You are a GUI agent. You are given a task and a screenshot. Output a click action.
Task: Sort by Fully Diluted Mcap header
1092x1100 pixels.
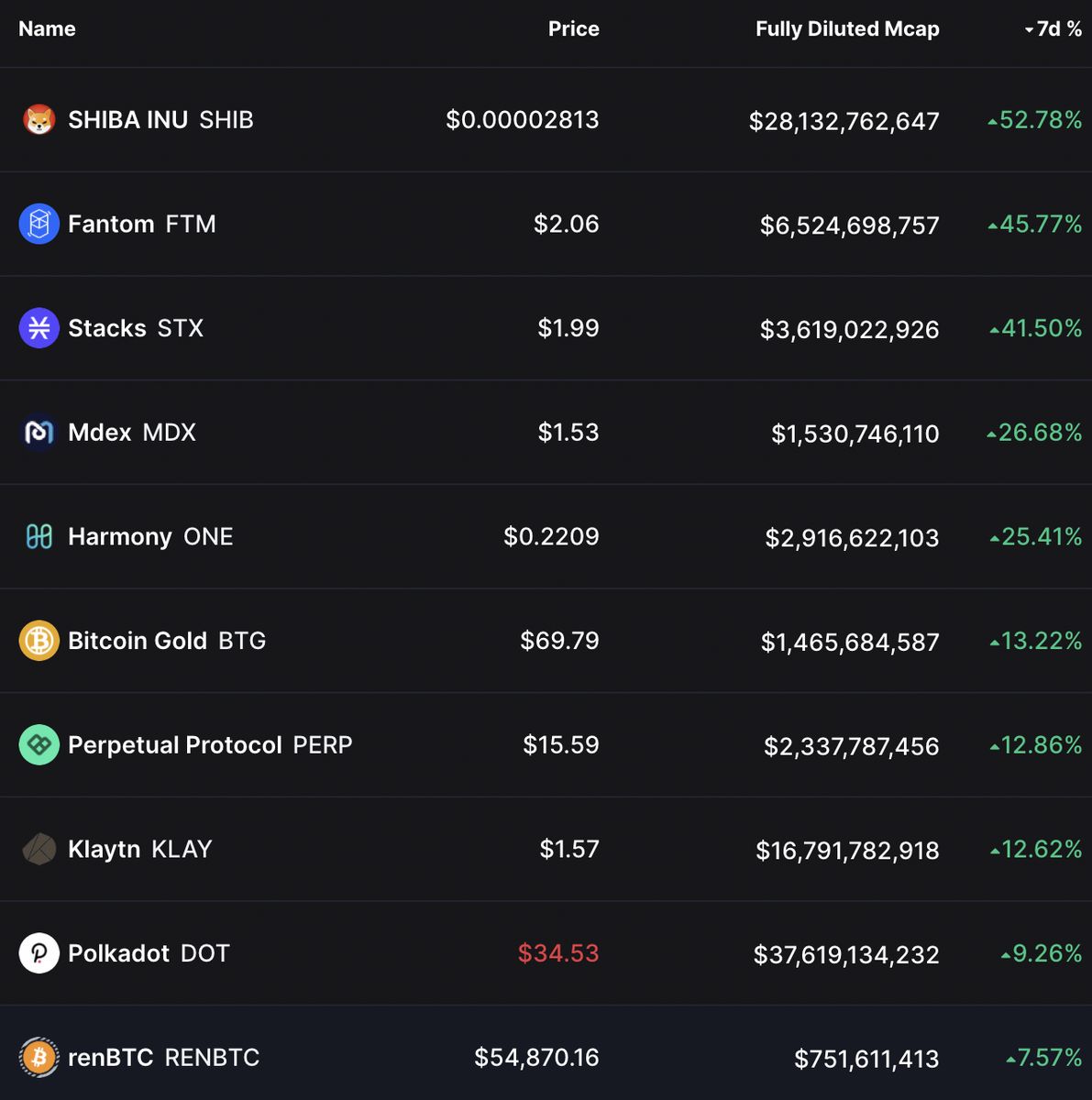pyautogui.click(x=846, y=29)
